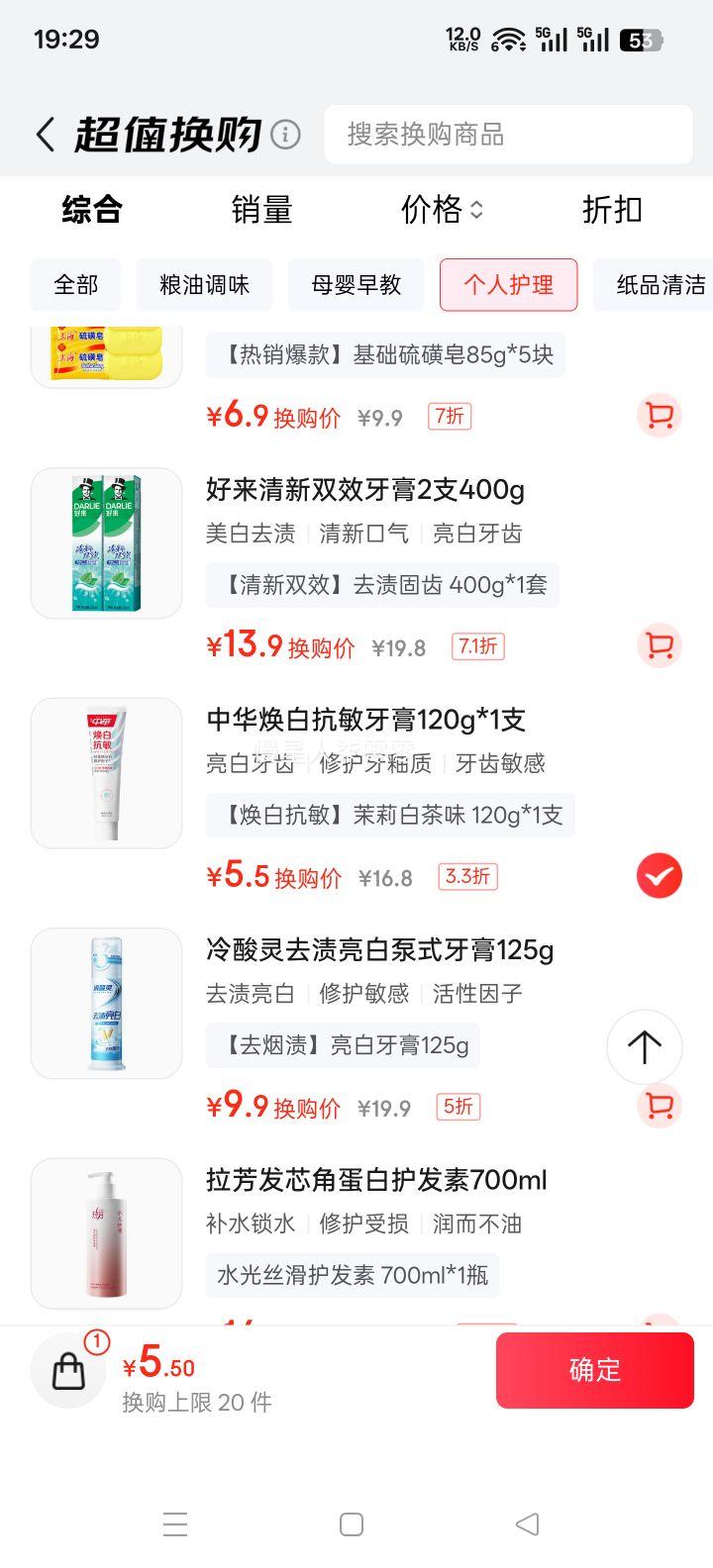Image resolution: width=713 pixels, height=1568 pixels.
Task: Open 拉芳发芯角蛋白护发素 product title link
Action: 374,1180
